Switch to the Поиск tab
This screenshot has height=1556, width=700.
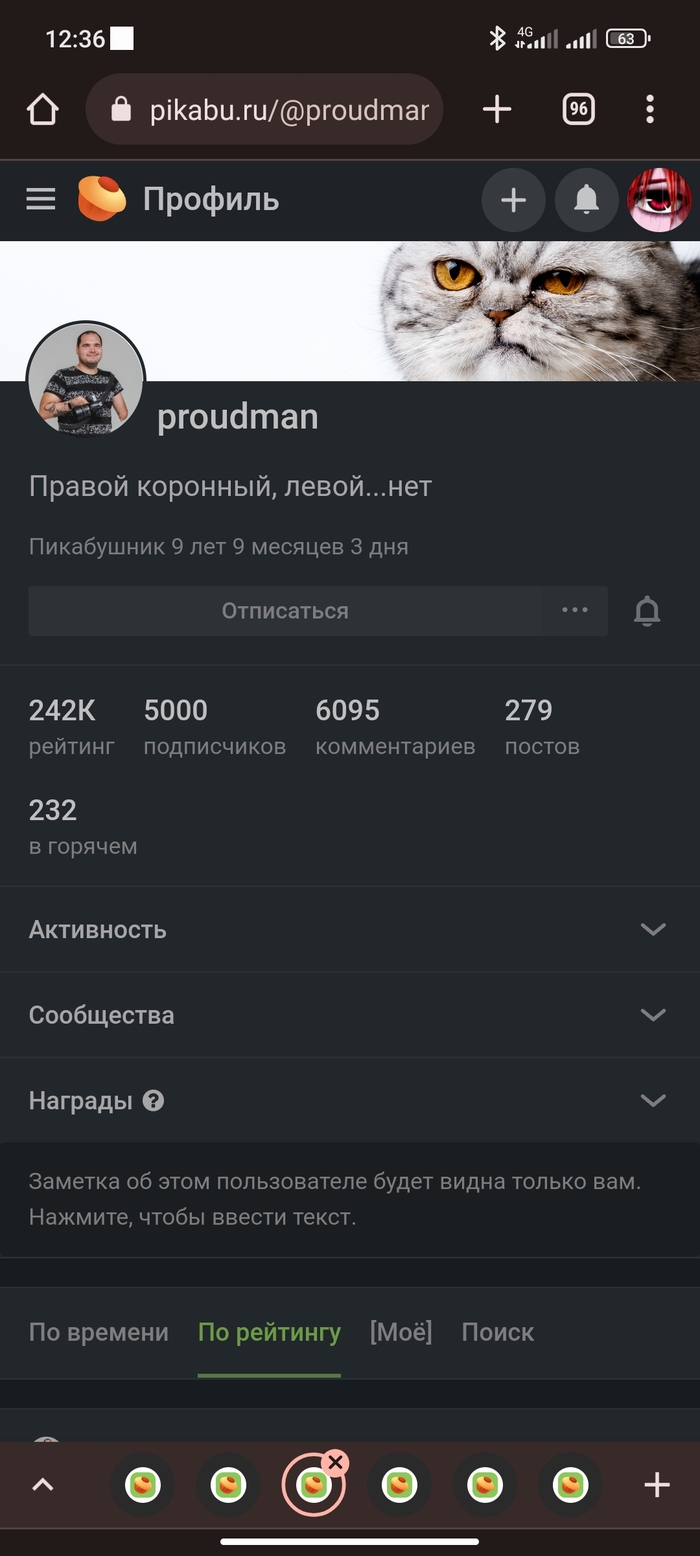click(498, 1332)
